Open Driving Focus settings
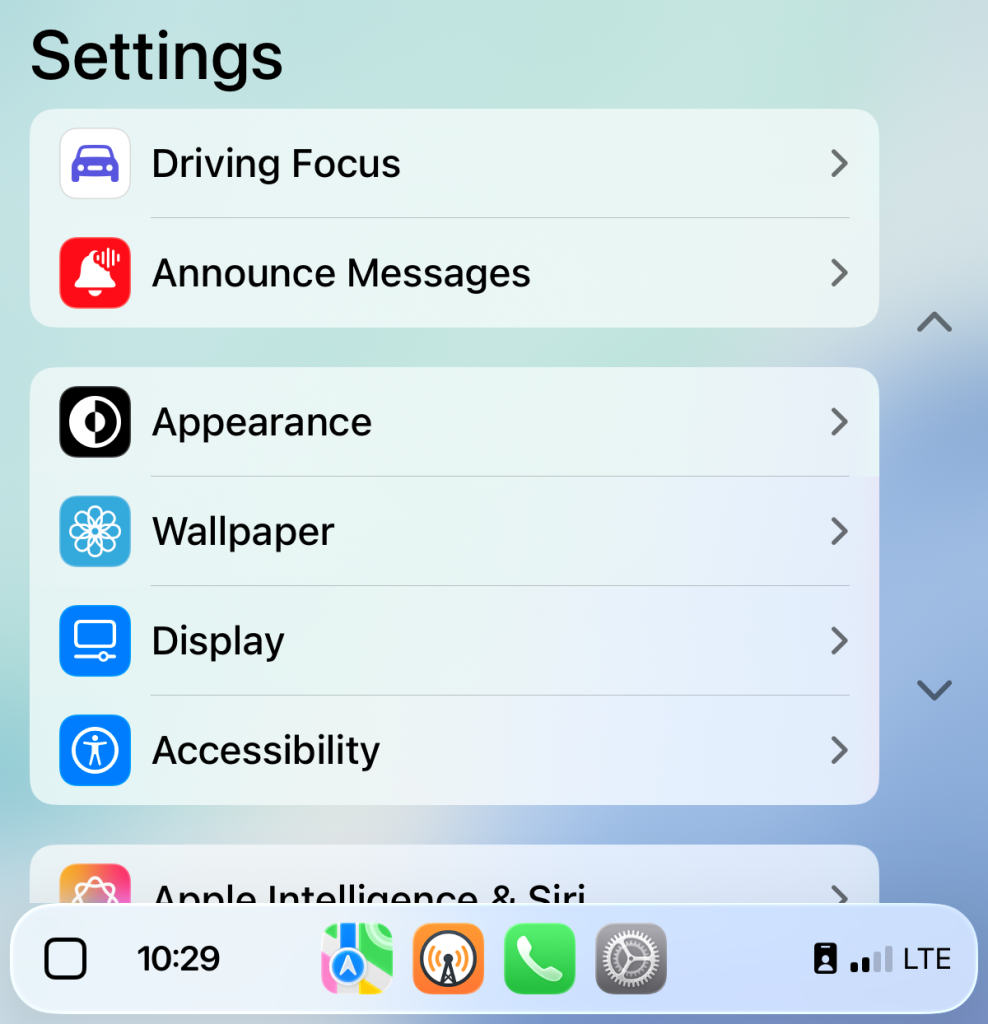This screenshot has width=988, height=1024. coord(453,164)
